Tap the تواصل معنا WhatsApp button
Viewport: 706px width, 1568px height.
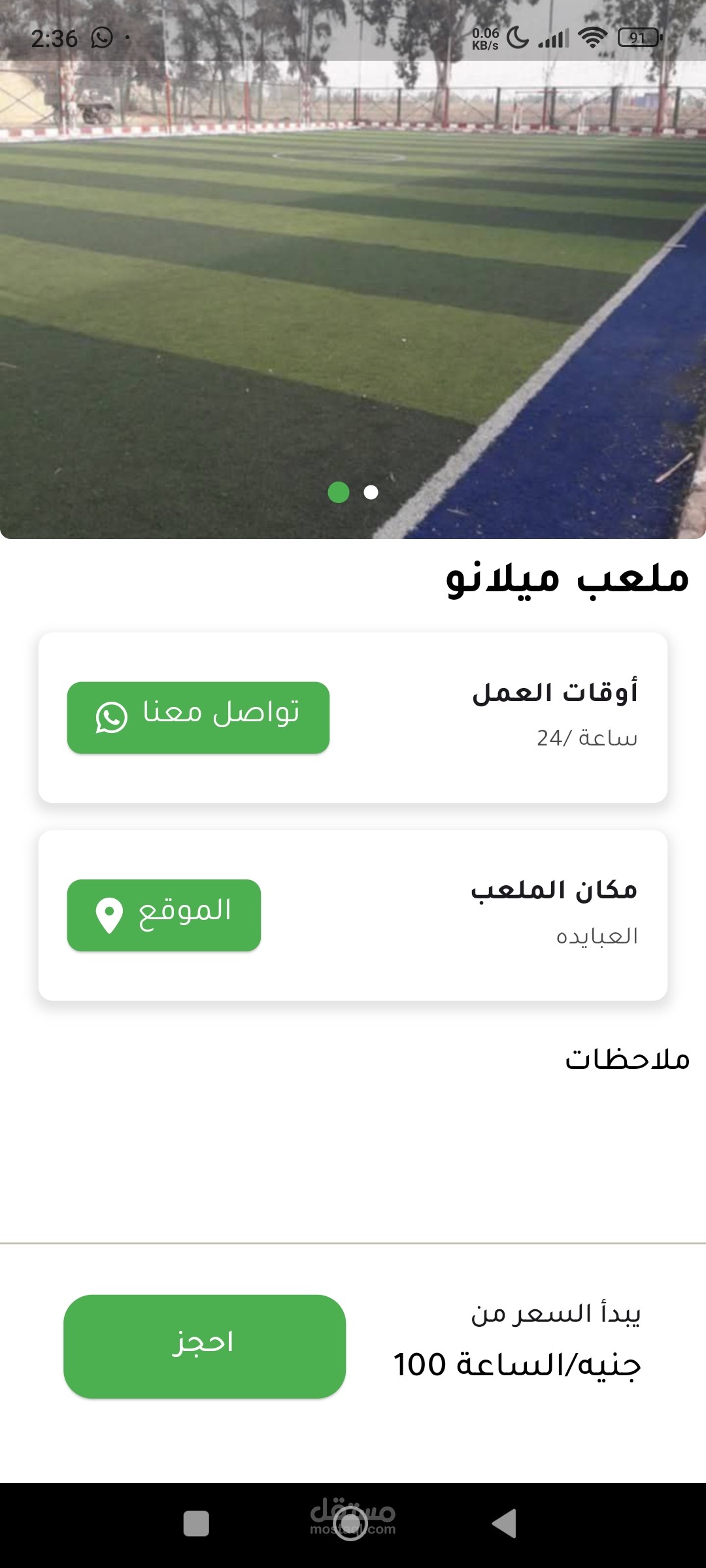click(x=198, y=717)
